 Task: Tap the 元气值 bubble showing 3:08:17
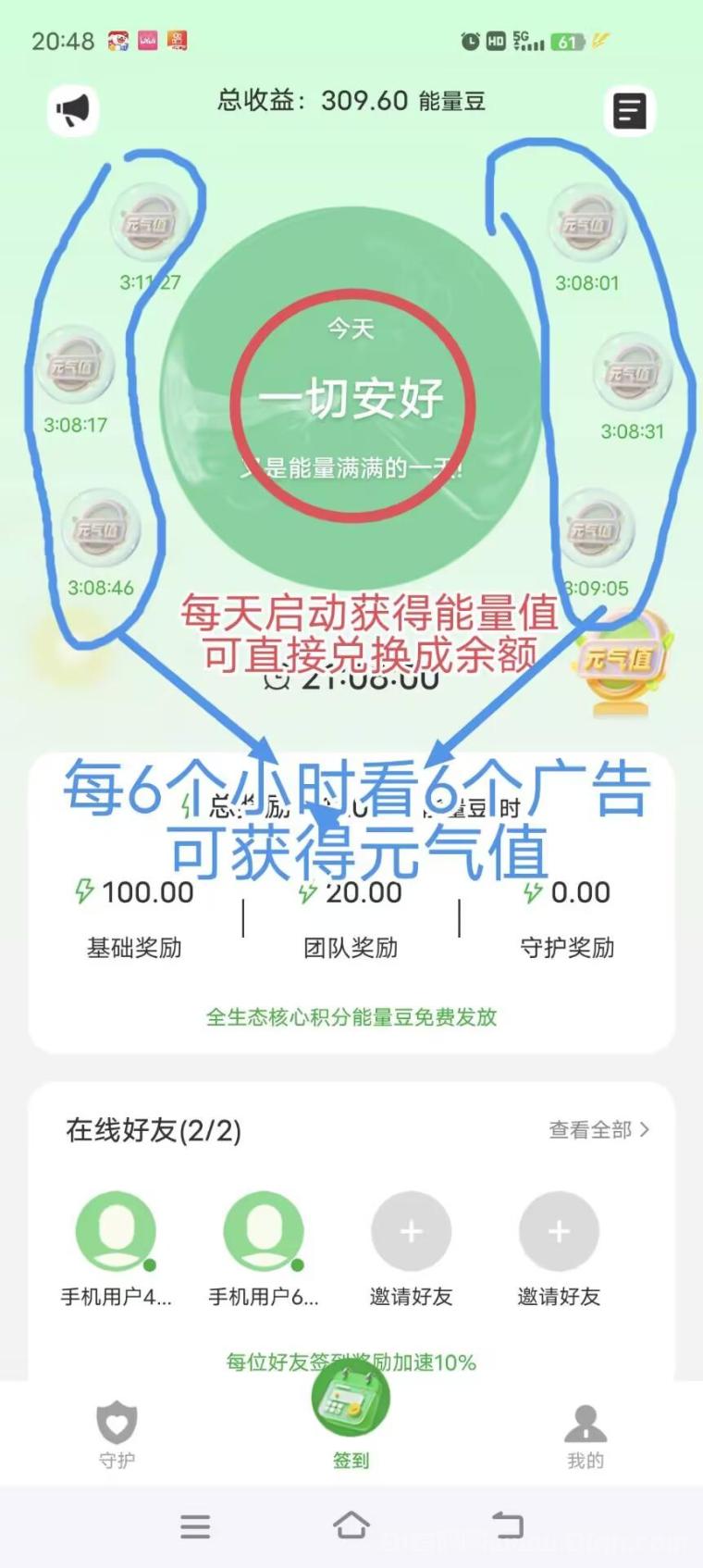click(x=76, y=366)
